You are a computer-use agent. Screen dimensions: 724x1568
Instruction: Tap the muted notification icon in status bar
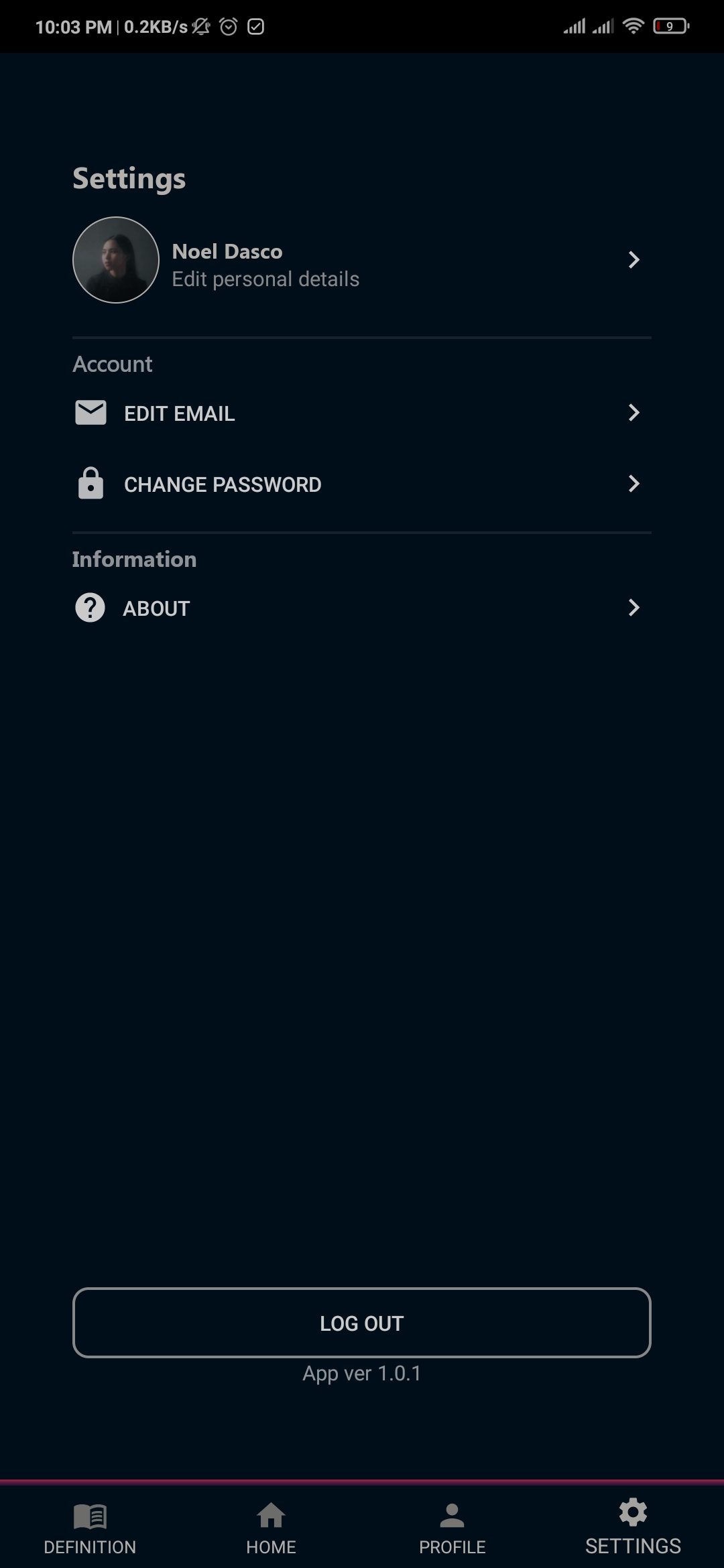(x=201, y=25)
